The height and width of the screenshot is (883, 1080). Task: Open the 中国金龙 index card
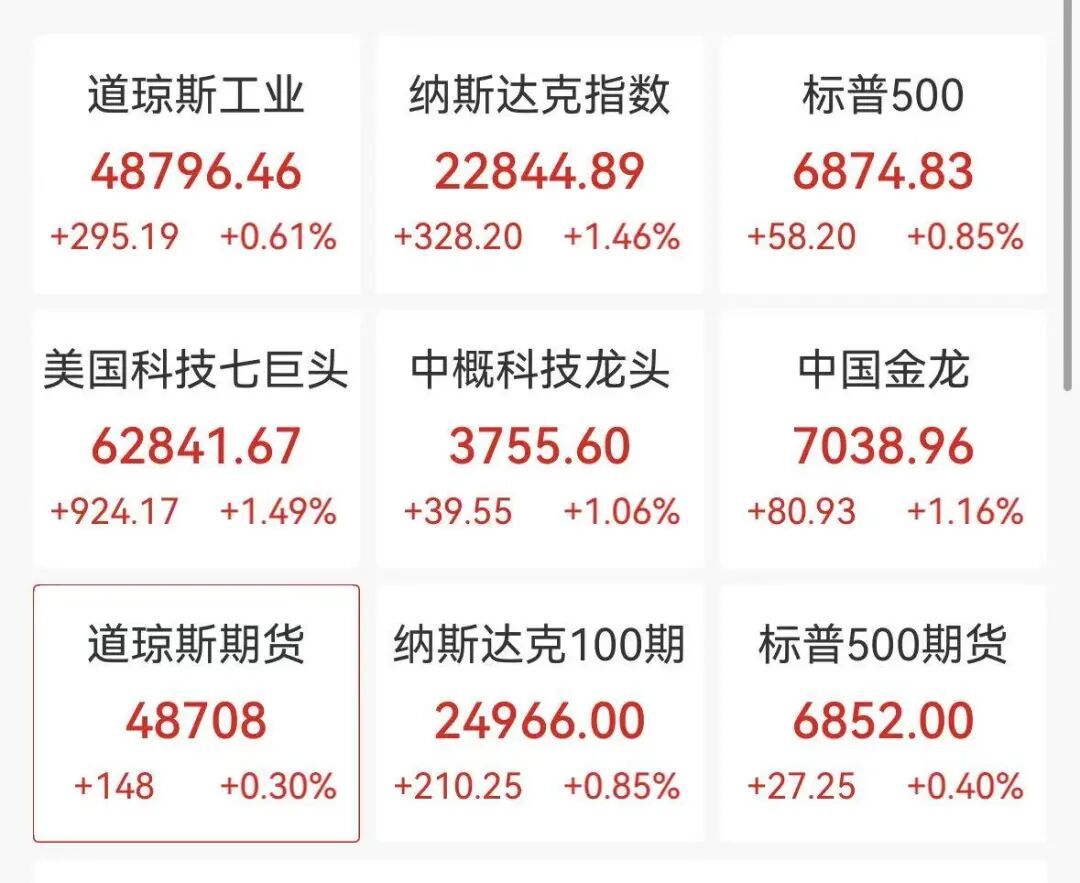click(883, 439)
